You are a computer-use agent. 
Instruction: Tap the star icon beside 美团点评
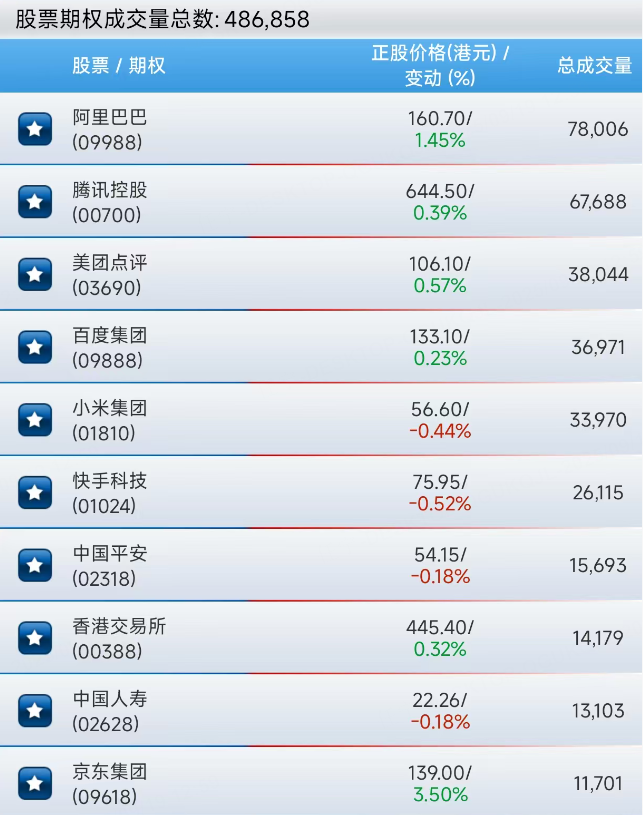(x=35, y=274)
